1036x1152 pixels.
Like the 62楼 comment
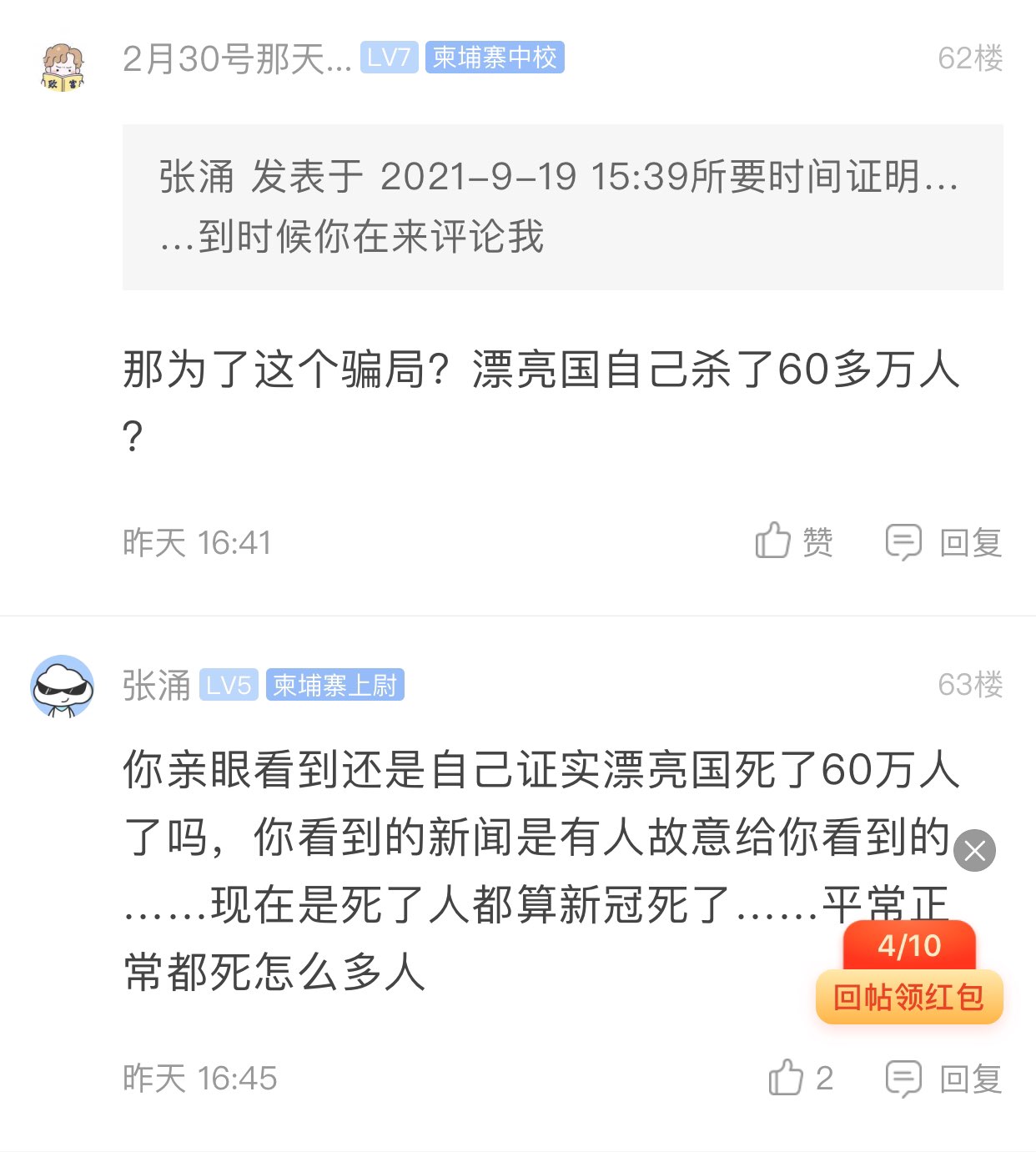[792, 542]
